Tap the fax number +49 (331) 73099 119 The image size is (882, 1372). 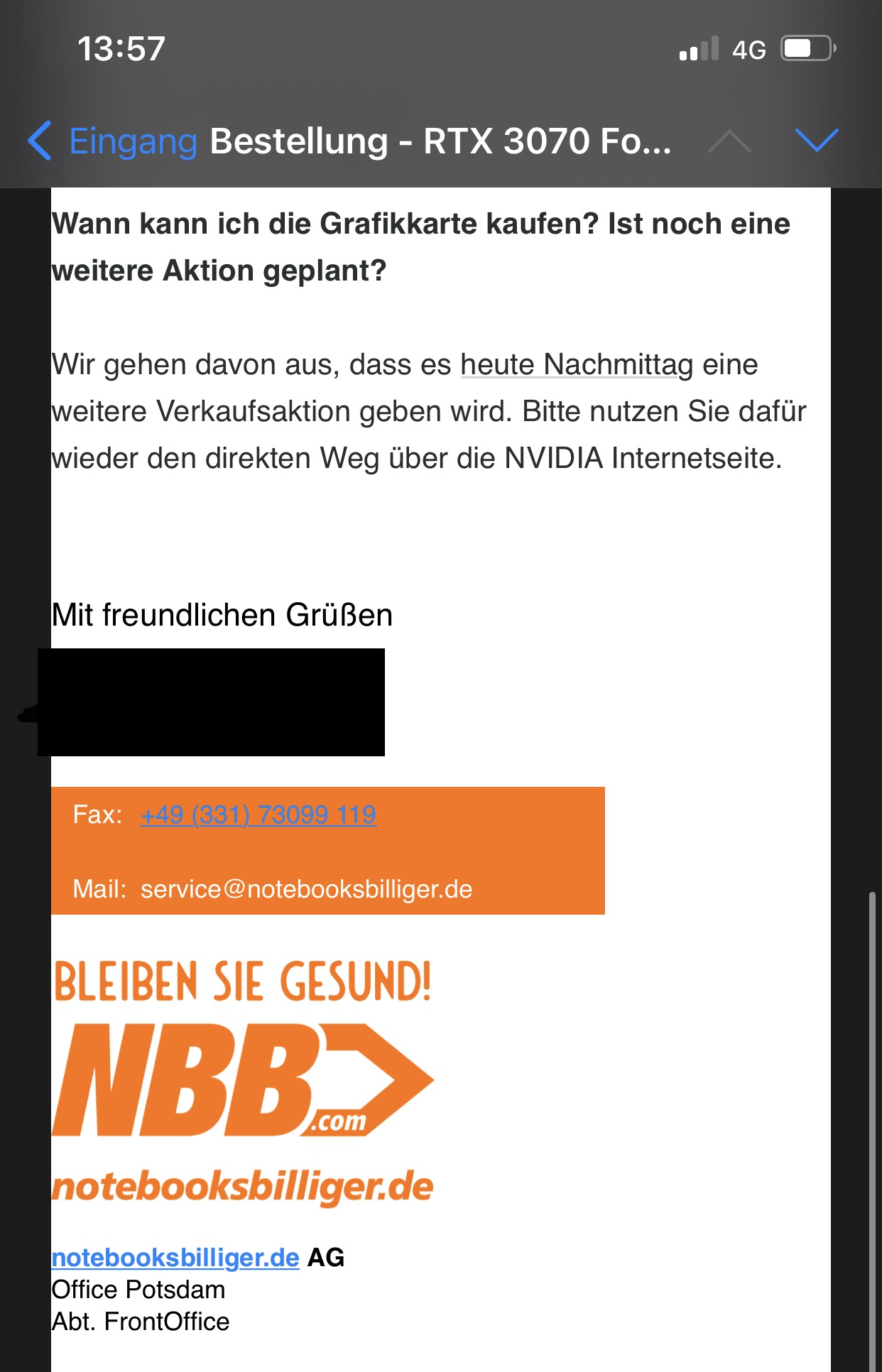tap(258, 815)
